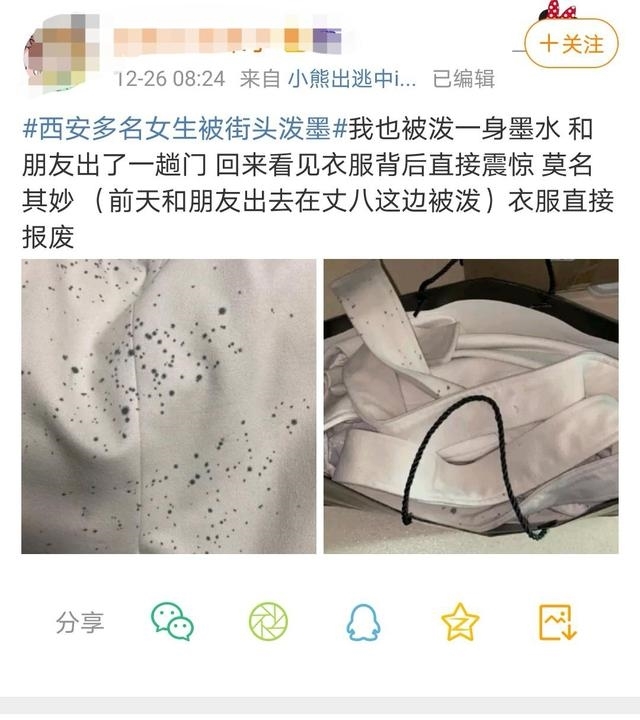Screen dimensions: 640x720
Task: Share post to WeChat
Action: point(172,622)
